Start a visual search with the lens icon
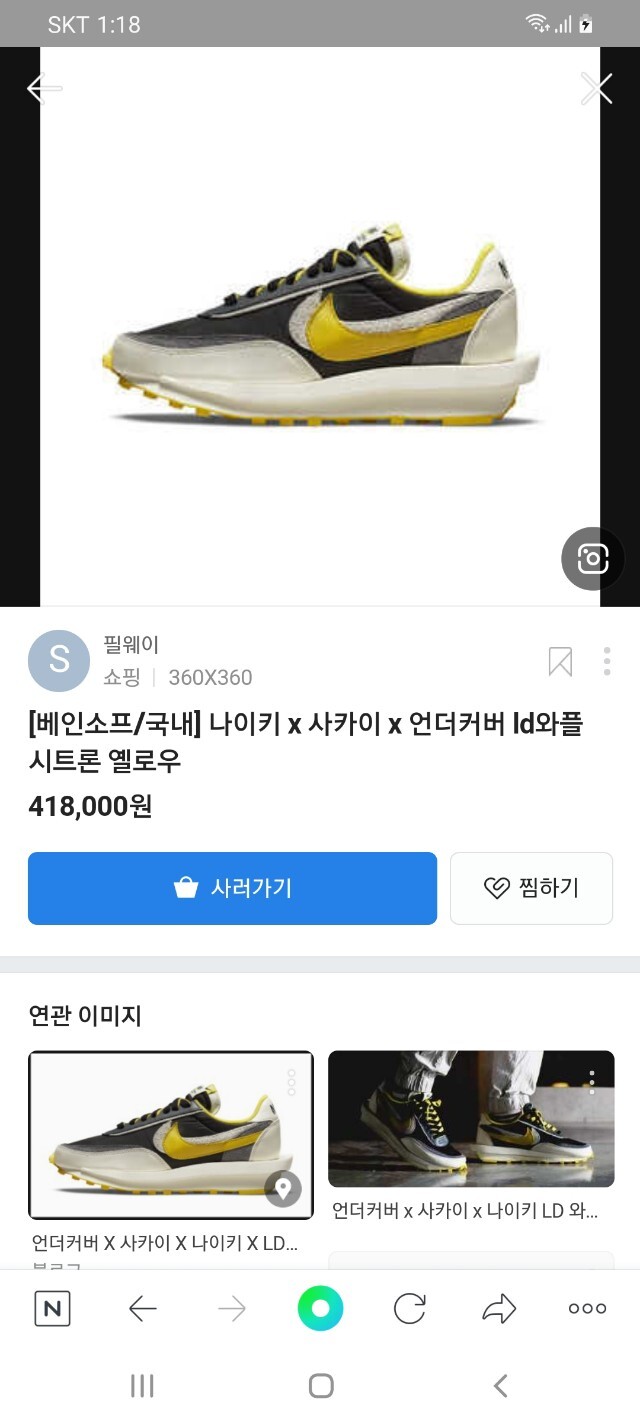This screenshot has width=640, height=1422. (592, 558)
